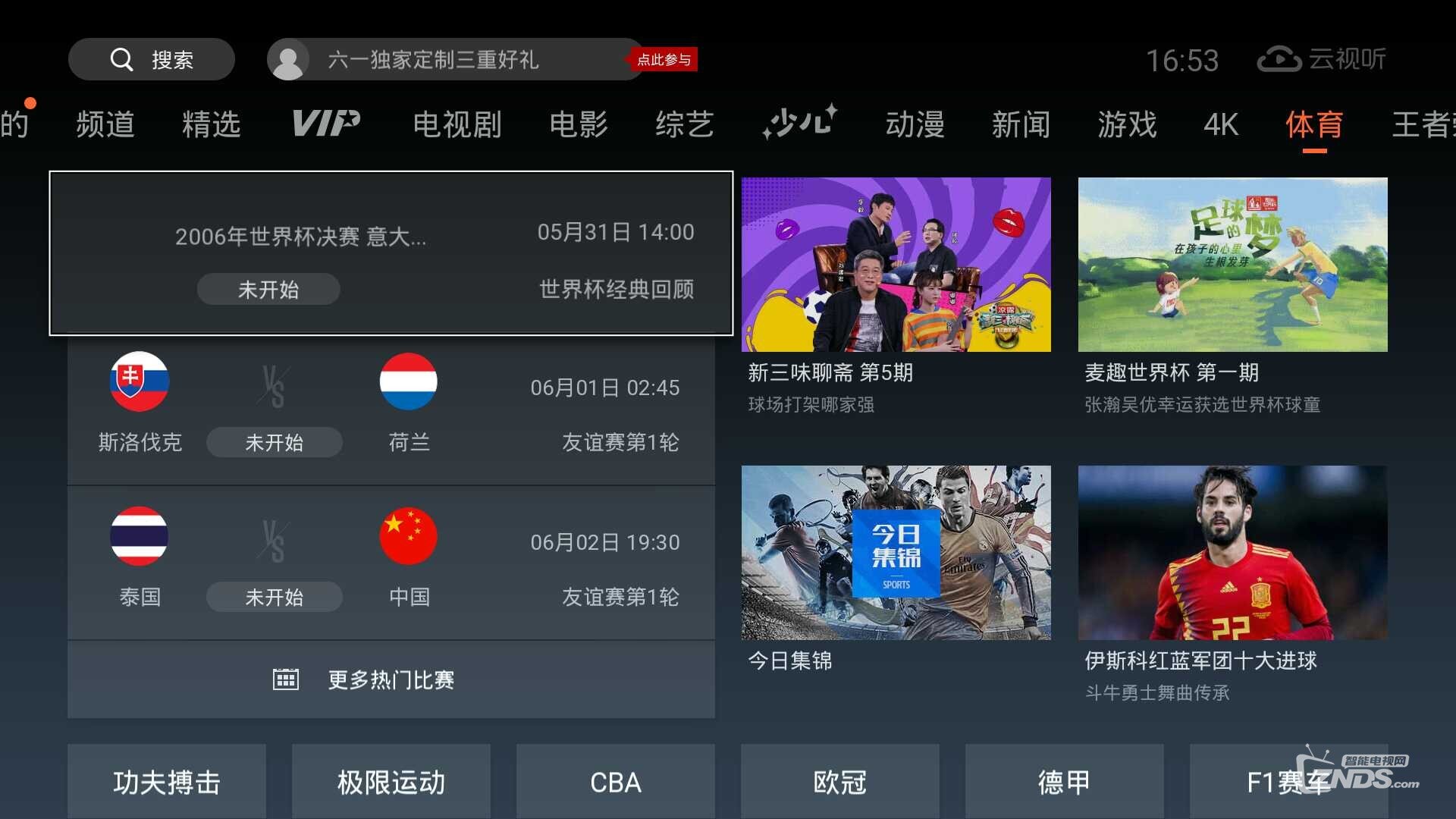This screenshot has width=1456, height=819.
Task: Switch to the 综艺 tab
Action: pyautogui.click(x=685, y=124)
